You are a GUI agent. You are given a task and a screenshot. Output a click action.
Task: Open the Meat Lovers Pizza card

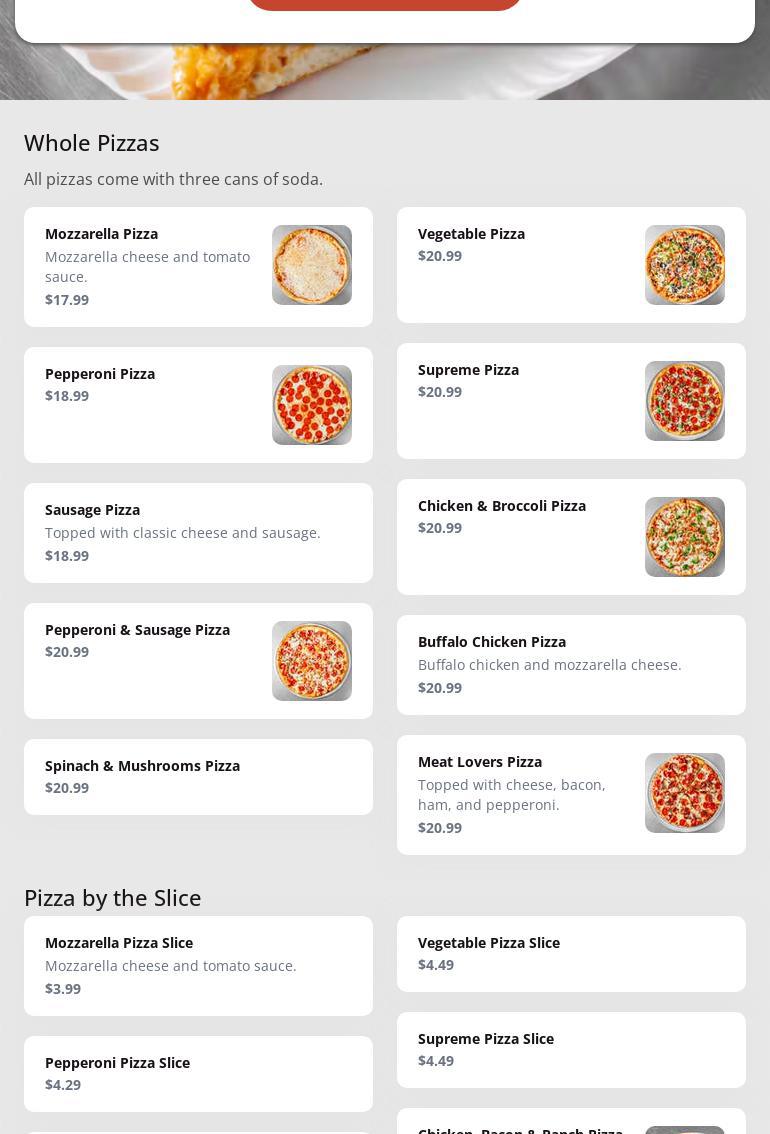(x=571, y=794)
